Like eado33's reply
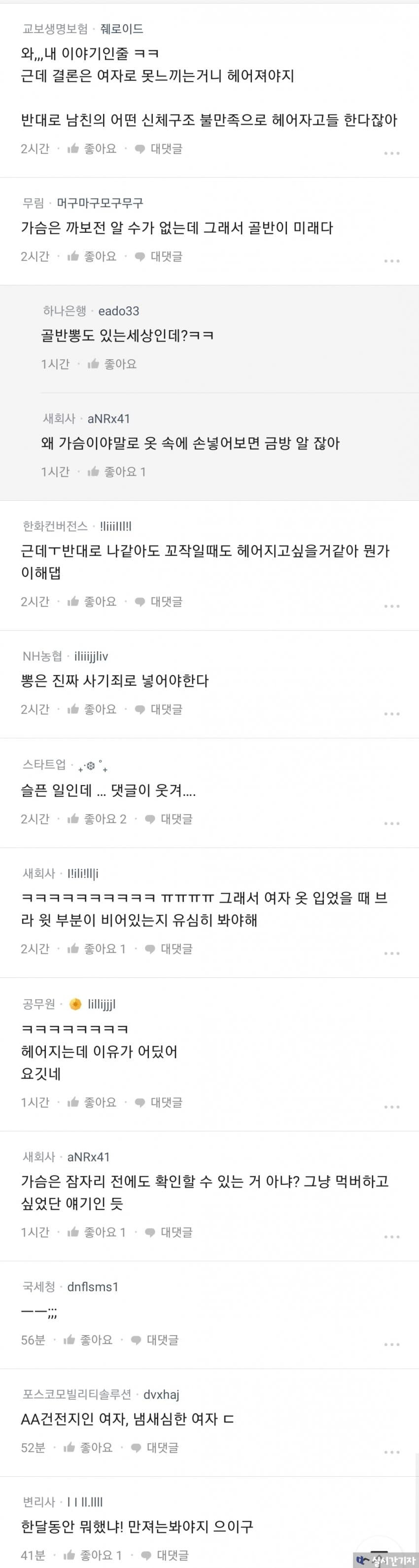This screenshot has width=419, height=1568. pyautogui.click(x=112, y=364)
